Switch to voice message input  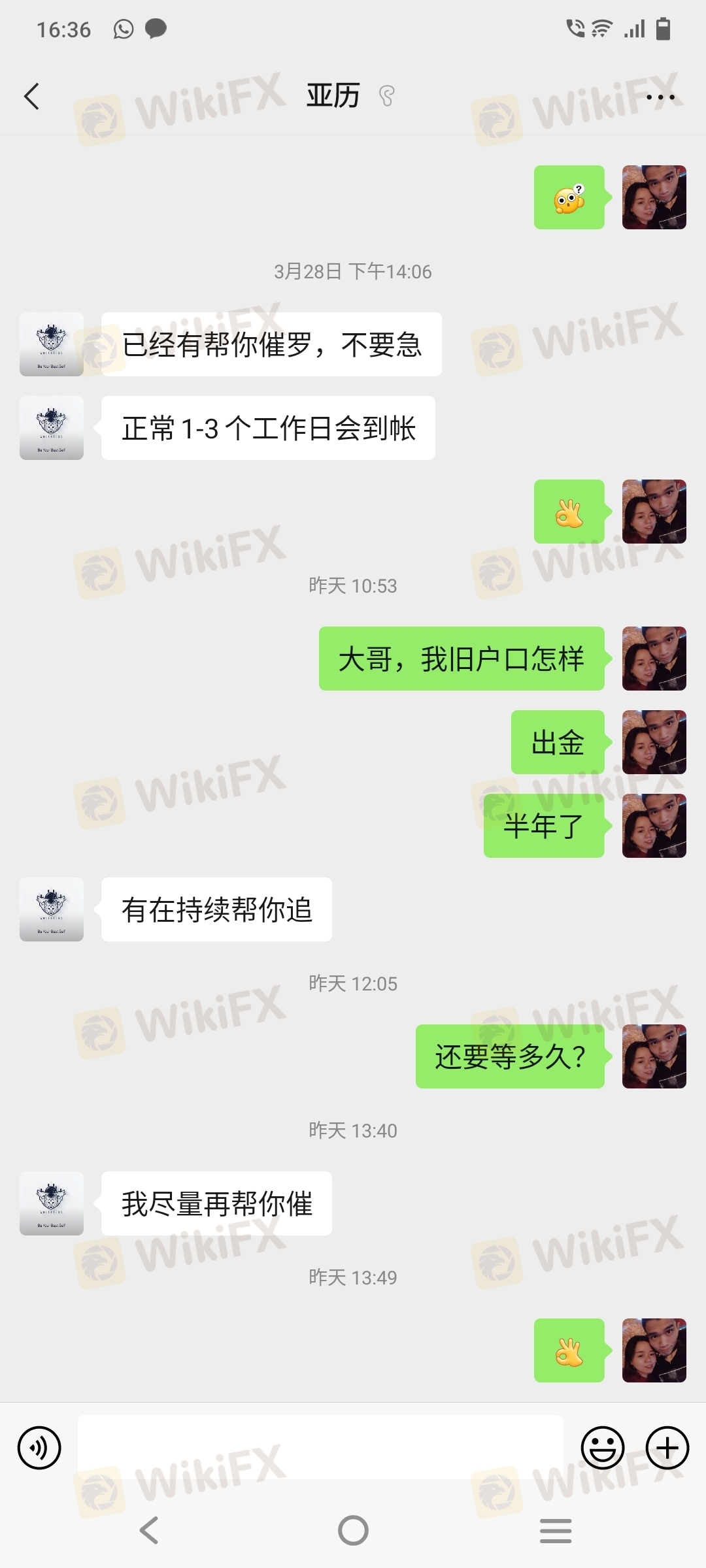click(x=39, y=1447)
